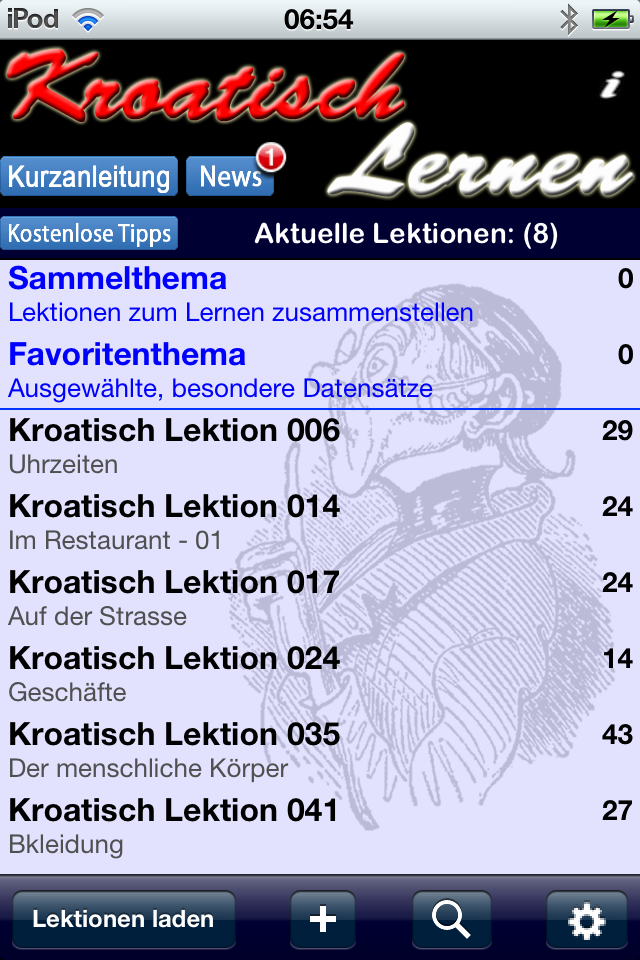The image size is (640, 960).
Task: Open the info icon in header
Action: [610, 87]
